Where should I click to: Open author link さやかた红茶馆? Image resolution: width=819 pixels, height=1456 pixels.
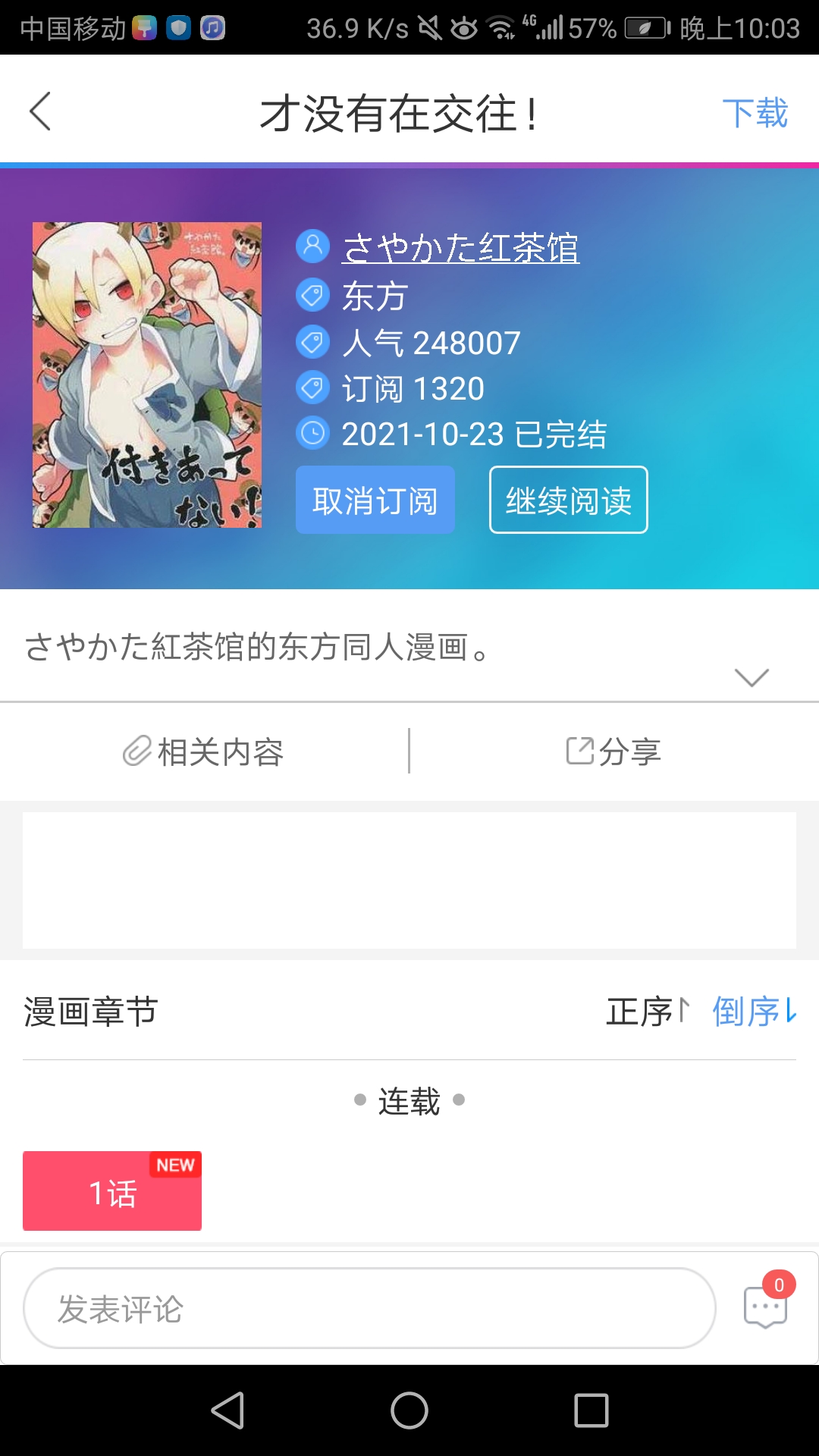pyautogui.click(x=460, y=248)
